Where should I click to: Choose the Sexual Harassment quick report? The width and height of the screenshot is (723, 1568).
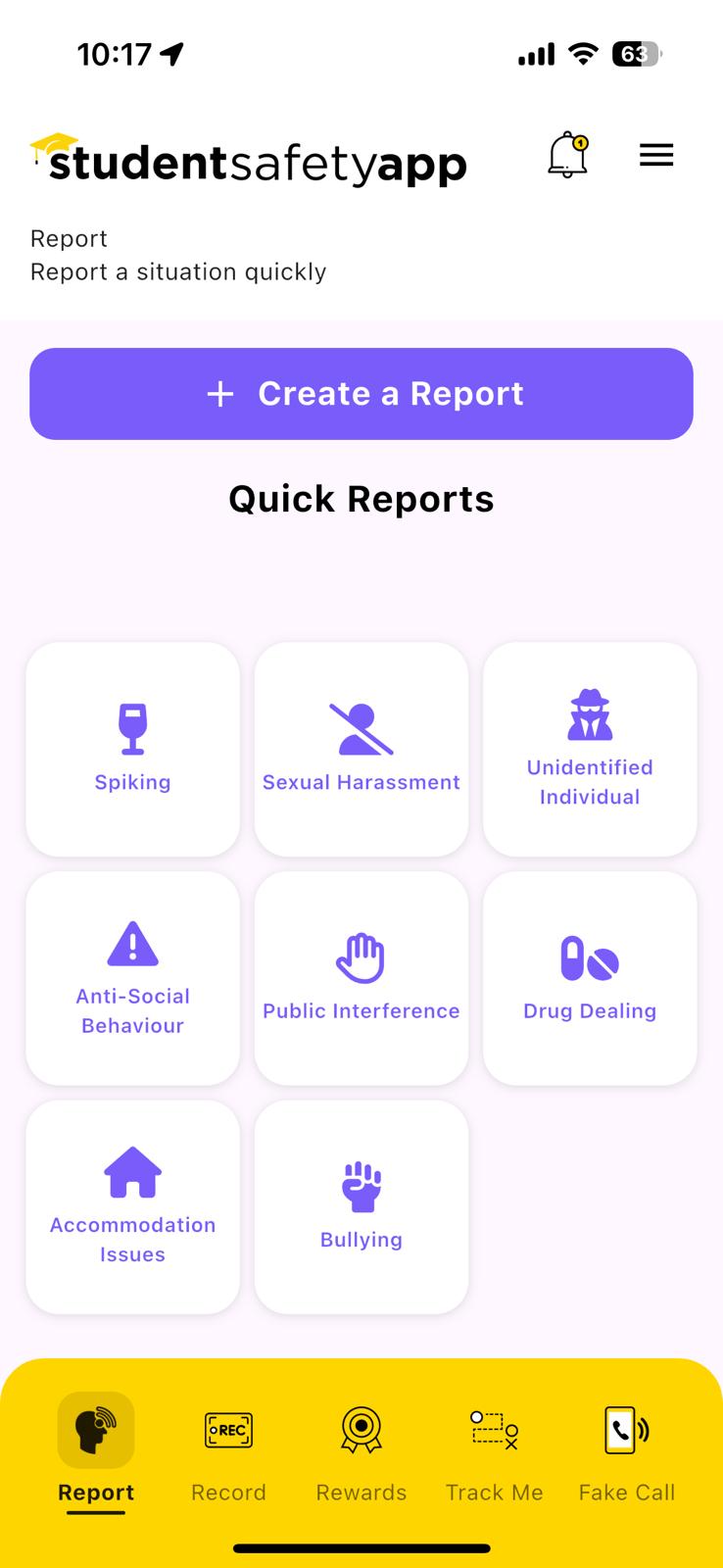[x=361, y=750]
